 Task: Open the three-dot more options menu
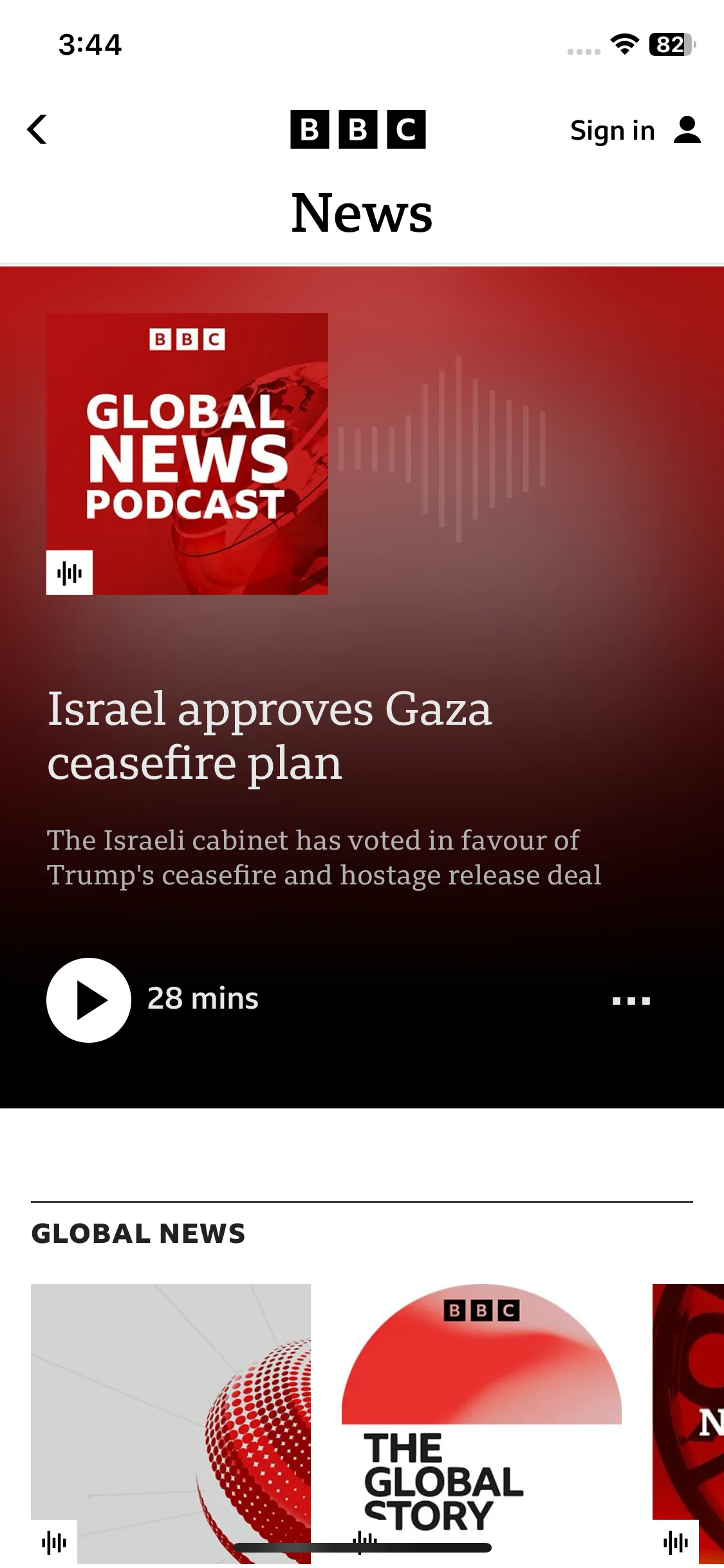(x=631, y=1000)
